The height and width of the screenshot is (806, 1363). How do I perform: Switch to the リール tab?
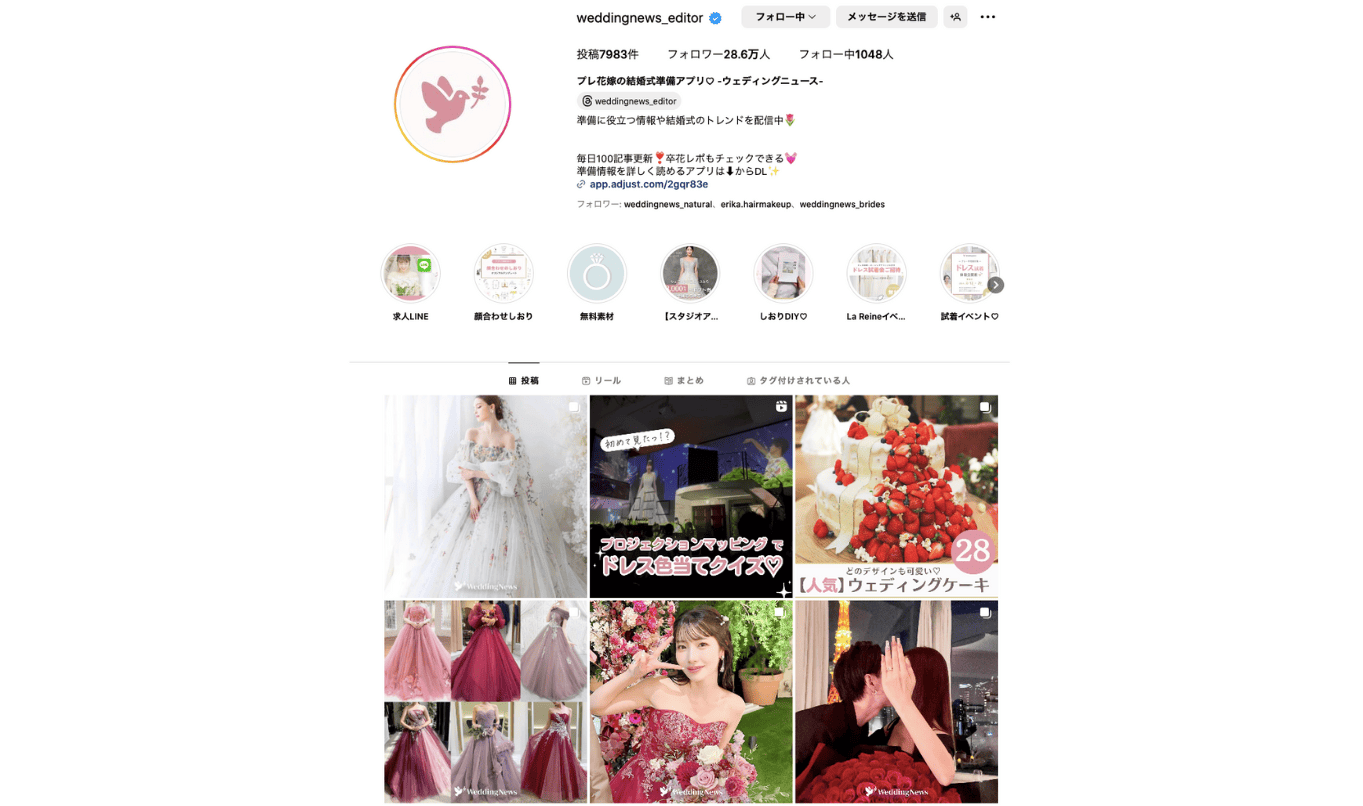[x=601, y=381]
